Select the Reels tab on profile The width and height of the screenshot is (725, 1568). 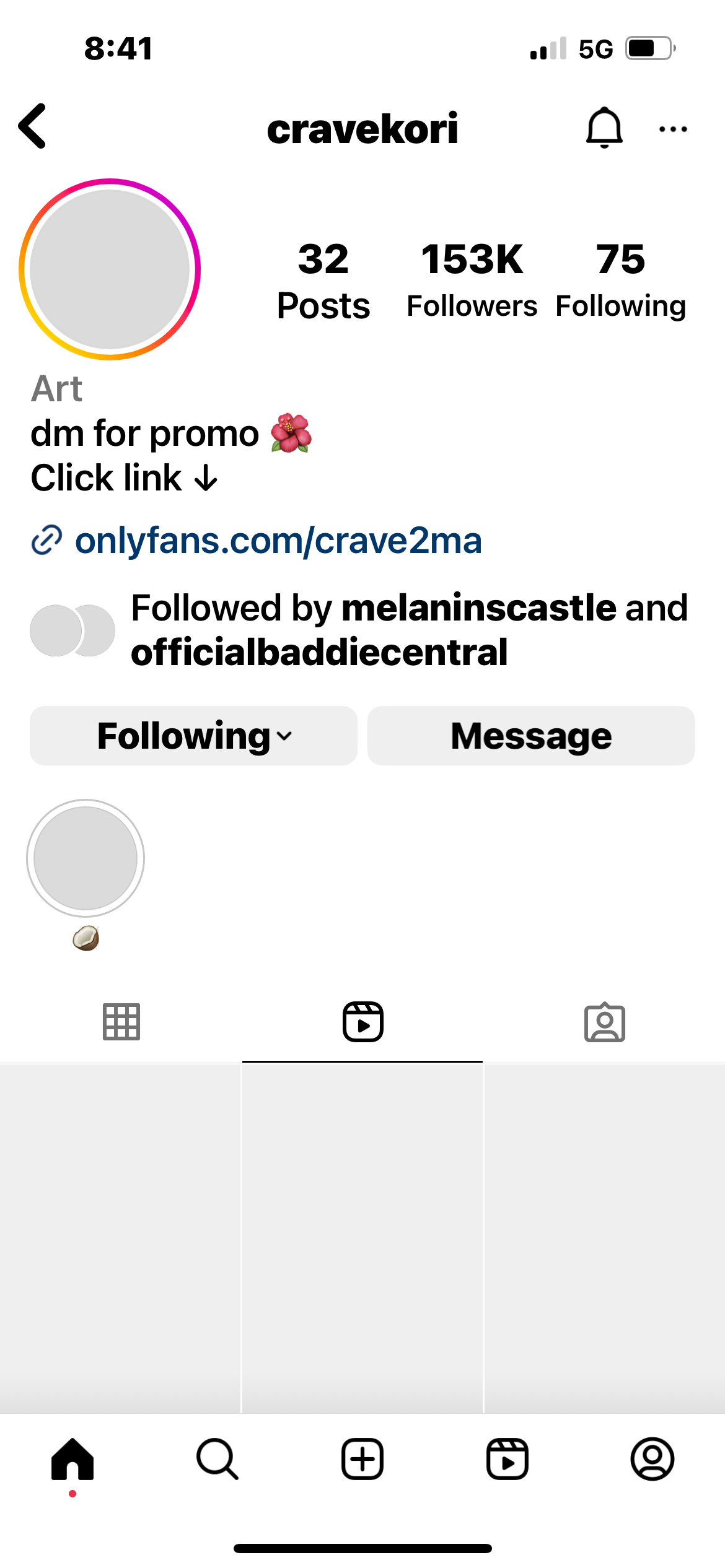363,1022
